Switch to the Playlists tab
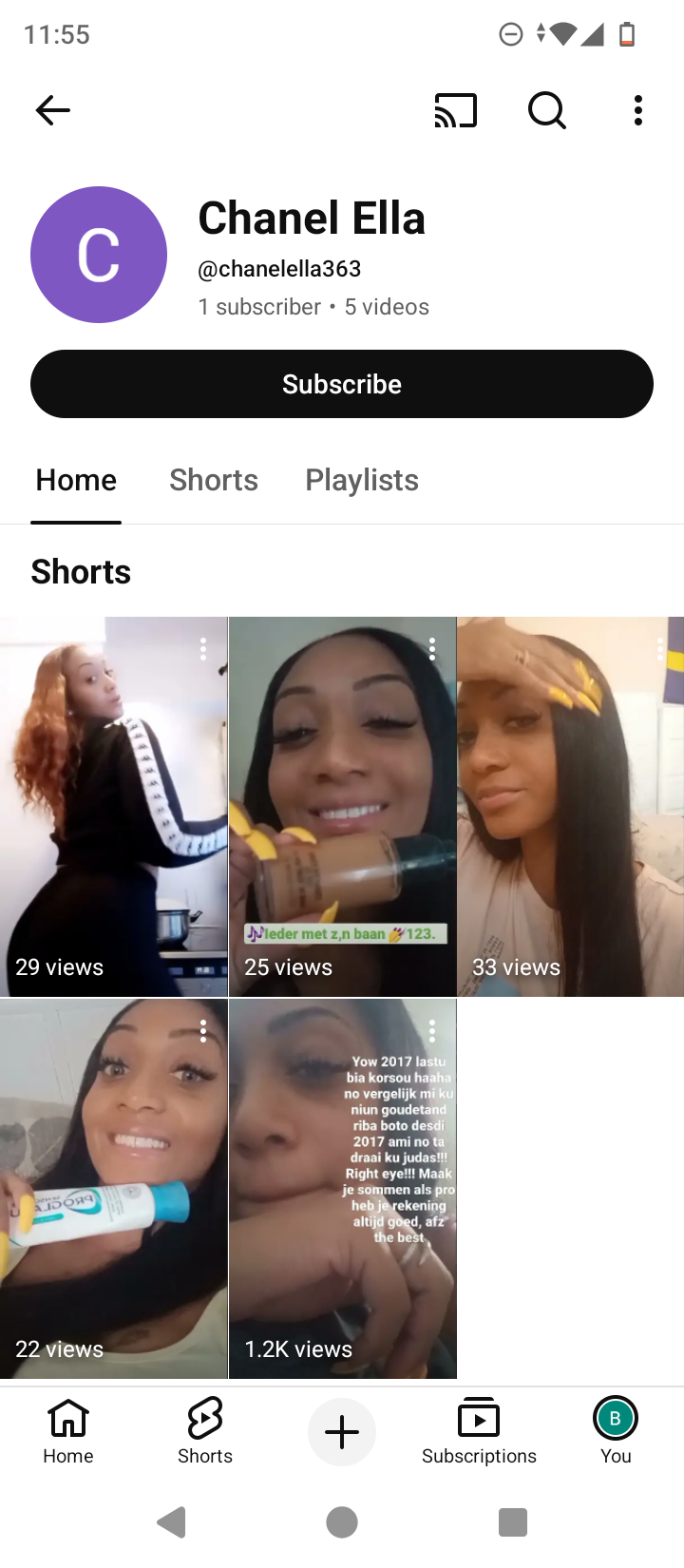 click(x=362, y=480)
